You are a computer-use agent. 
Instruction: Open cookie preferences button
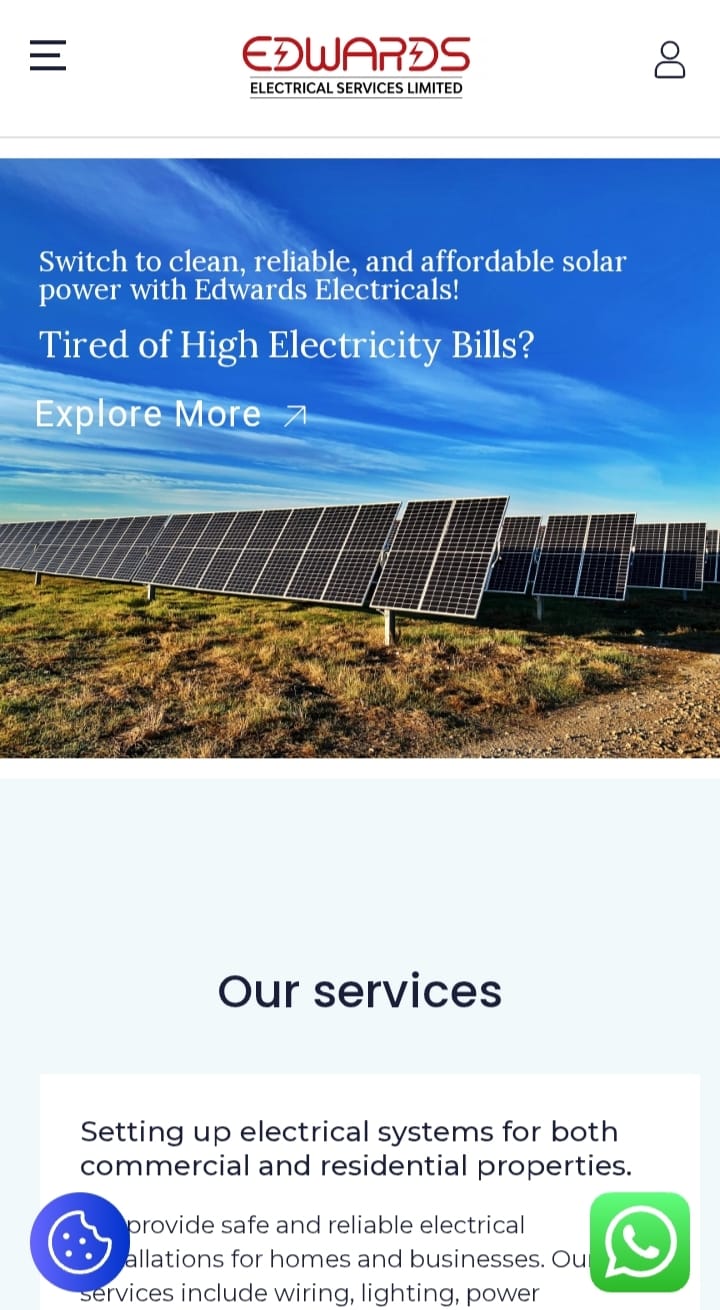tap(80, 1242)
